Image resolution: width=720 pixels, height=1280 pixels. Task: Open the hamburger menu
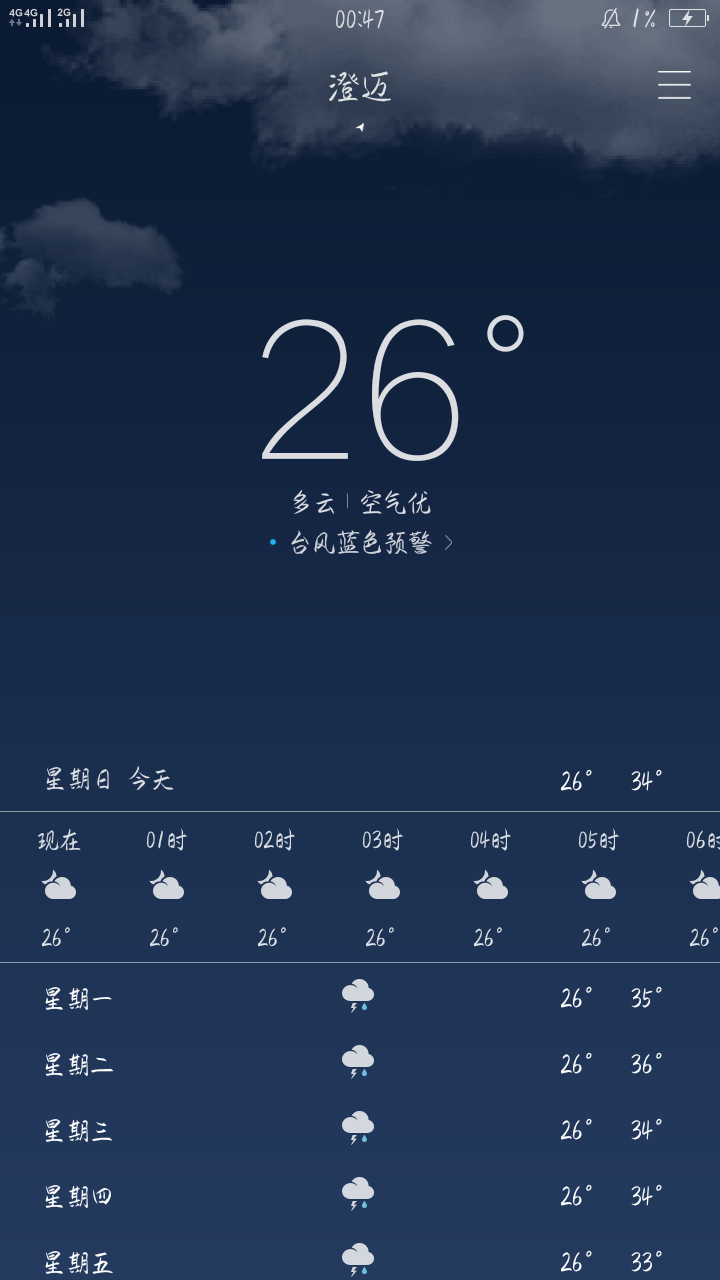674,87
